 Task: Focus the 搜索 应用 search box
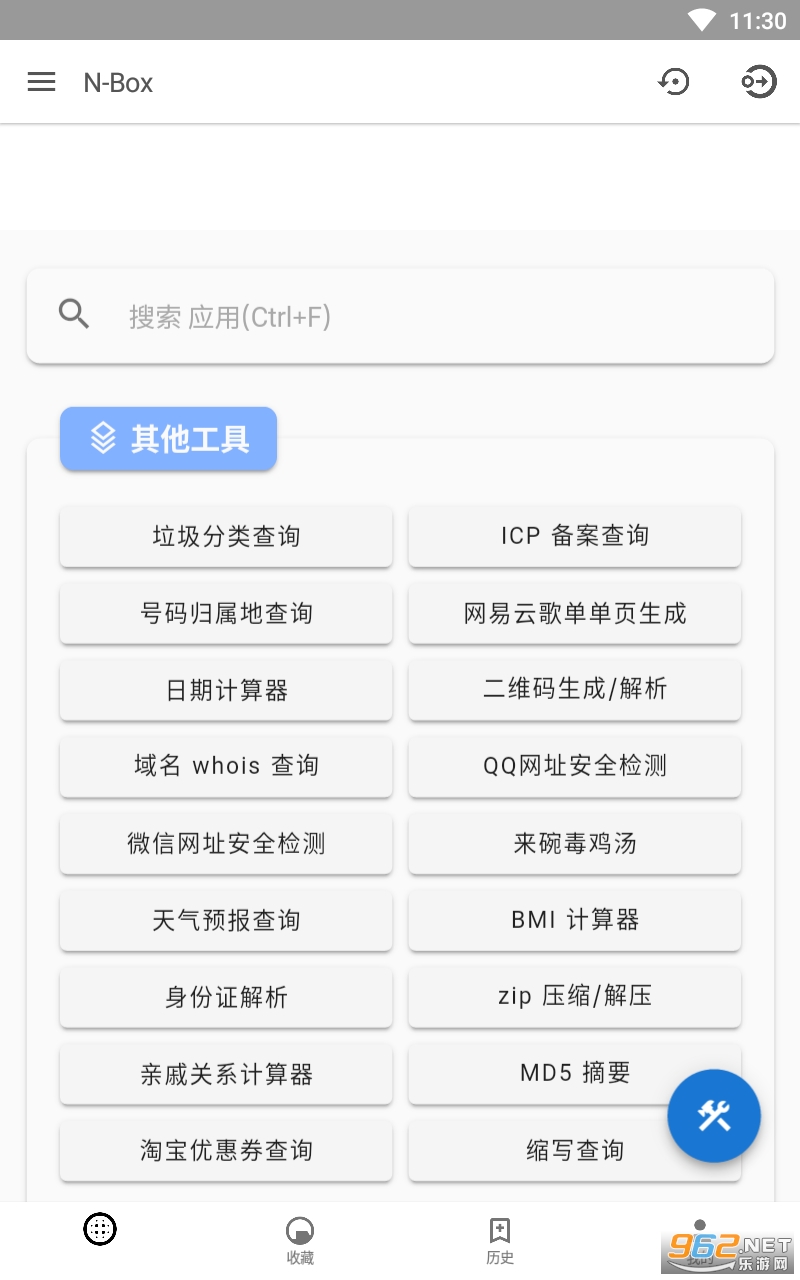pyautogui.click(x=400, y=316)
